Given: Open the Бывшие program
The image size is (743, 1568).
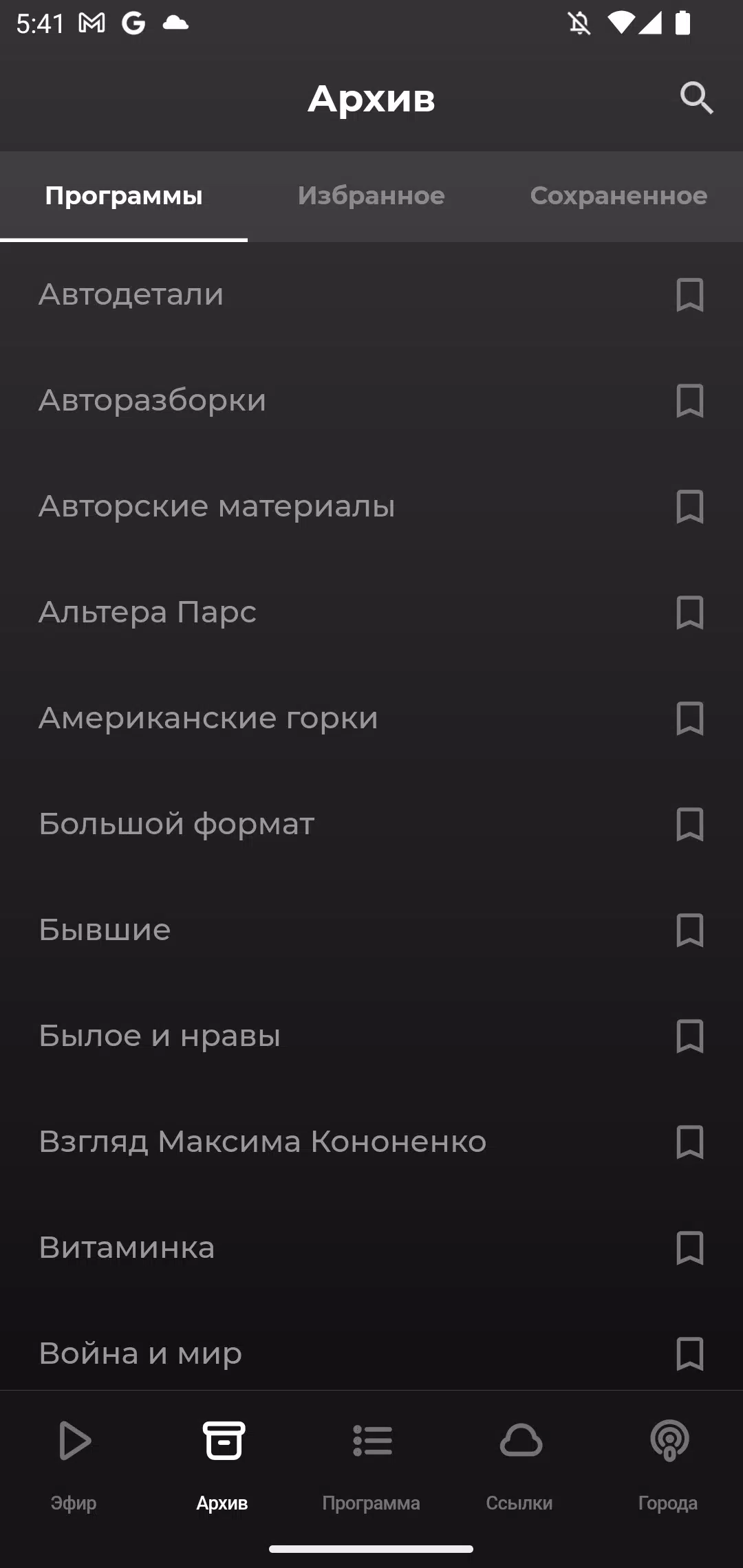Looking at the screenshot, I should [x=105, y=930].
